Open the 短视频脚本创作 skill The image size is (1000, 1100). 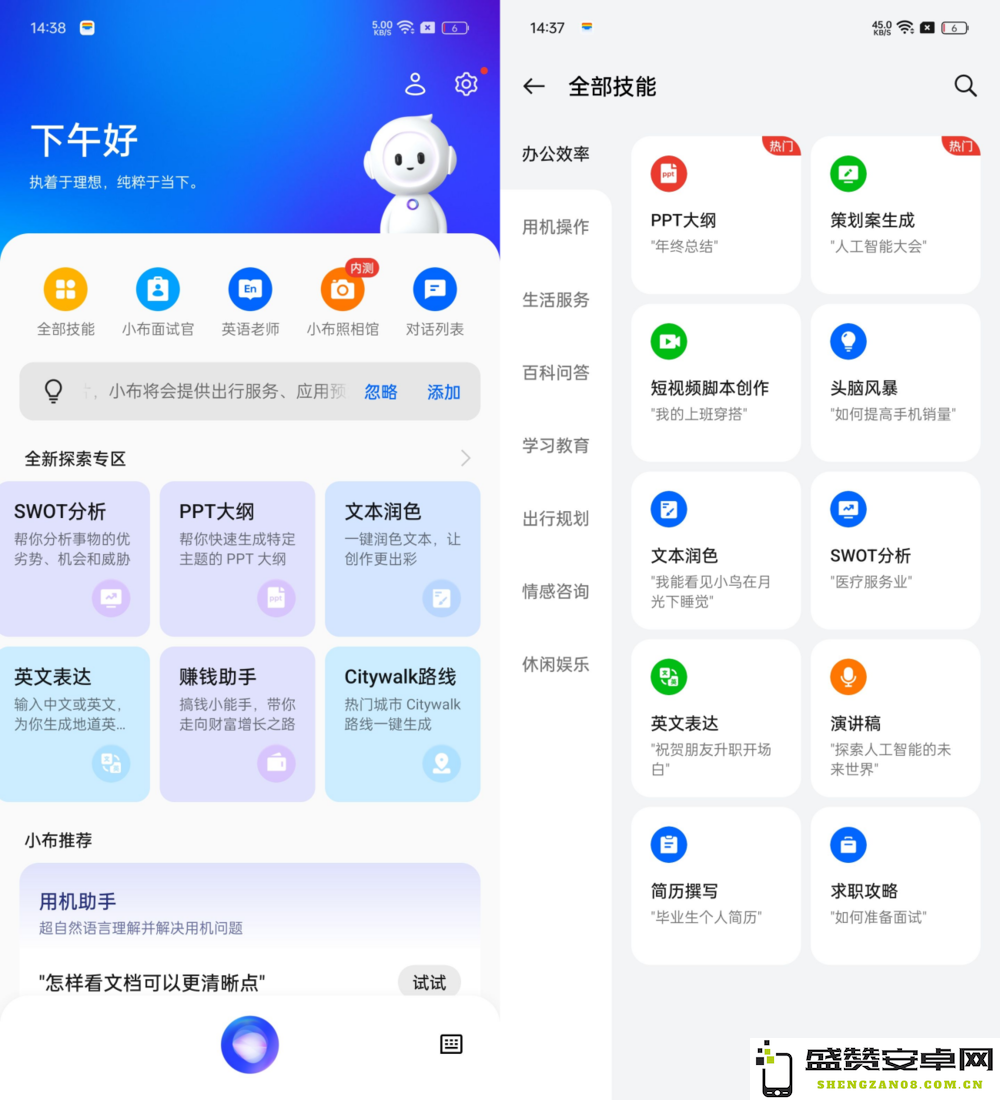coord(716,383)
